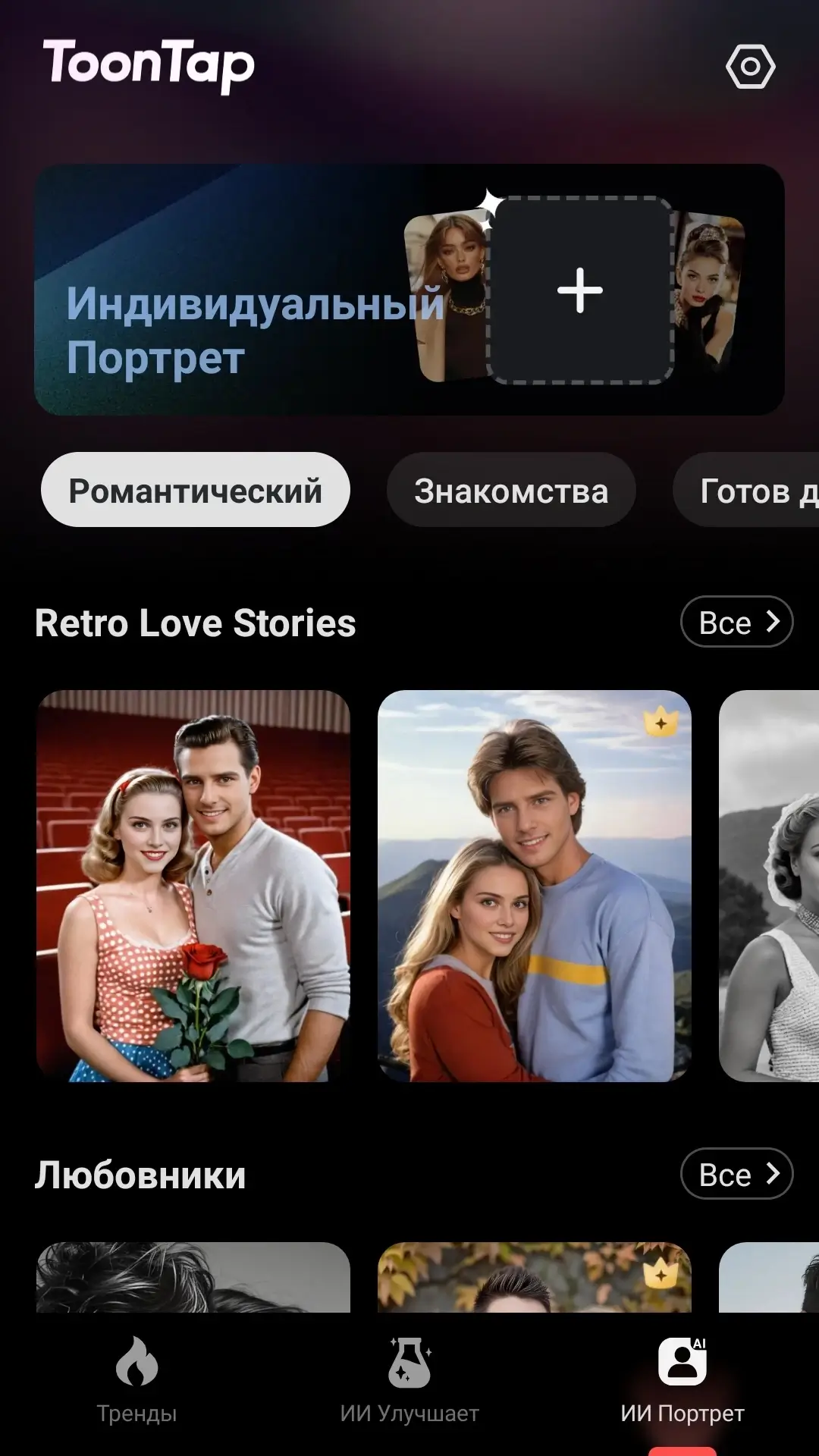The width and height of the screenshot is (819, 1456).
Task: Open the settings hexagon icon
Action: (750, 67)
